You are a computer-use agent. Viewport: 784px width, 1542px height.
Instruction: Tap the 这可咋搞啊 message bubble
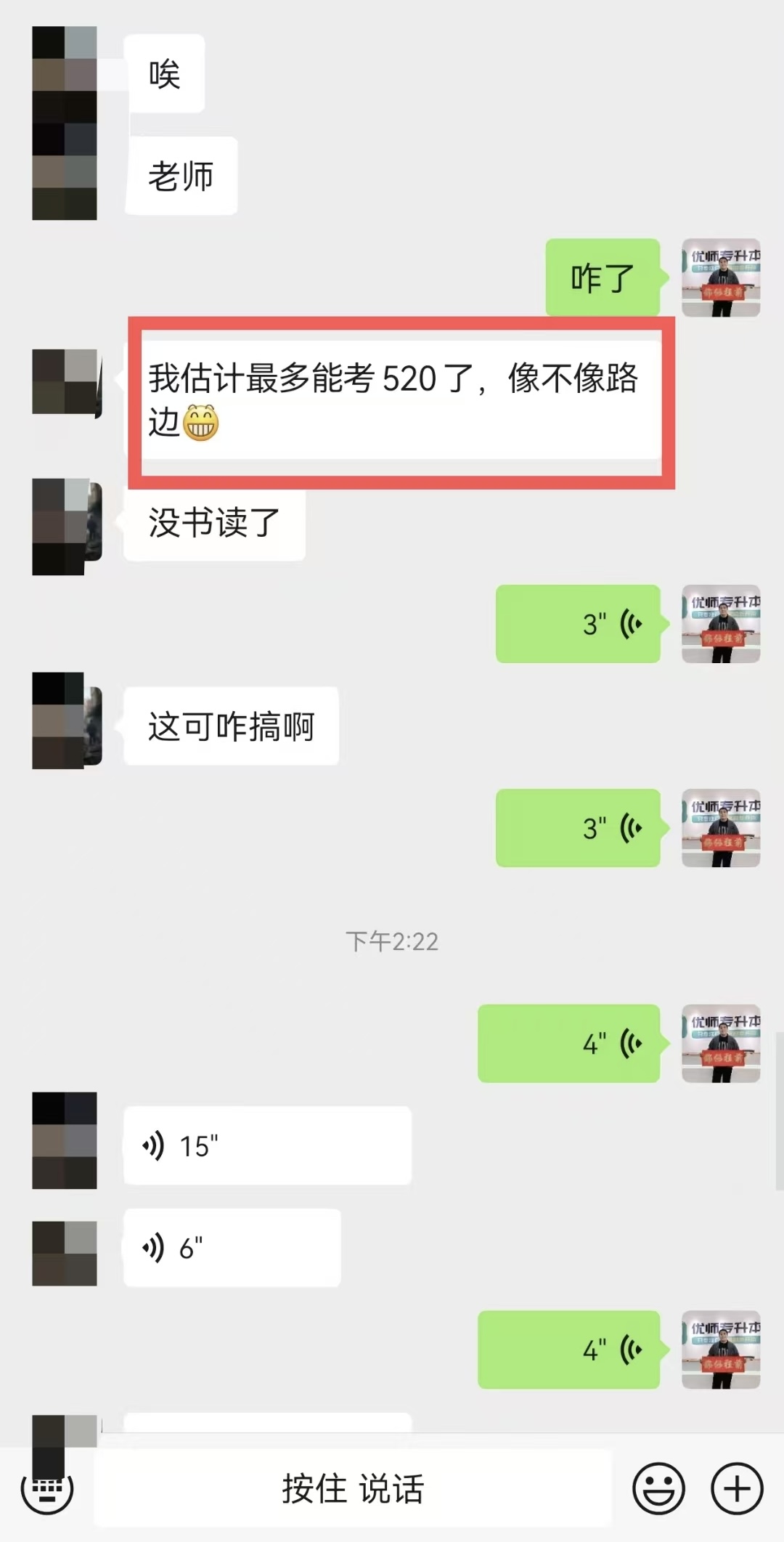point(230,725)
